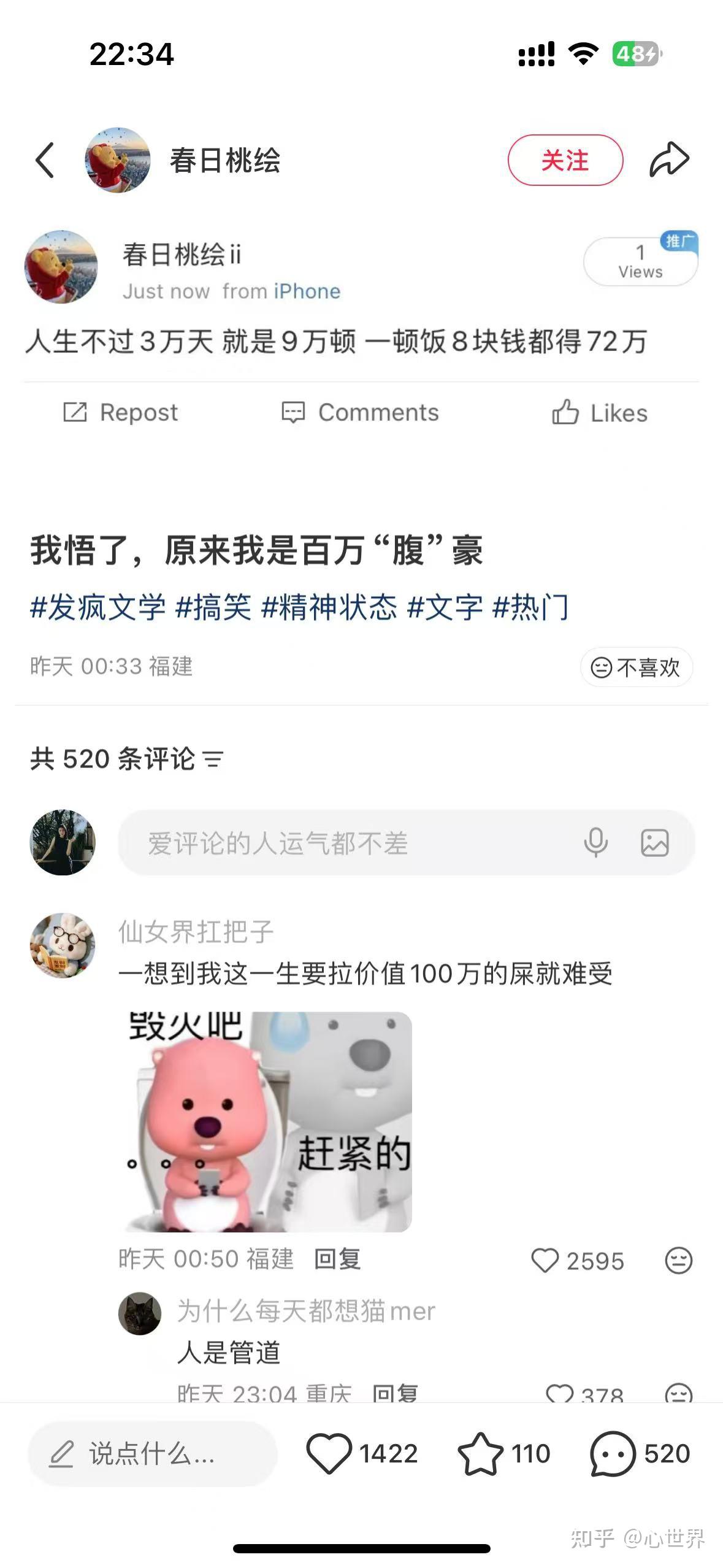Attach an image to a comment

[654, 843]
